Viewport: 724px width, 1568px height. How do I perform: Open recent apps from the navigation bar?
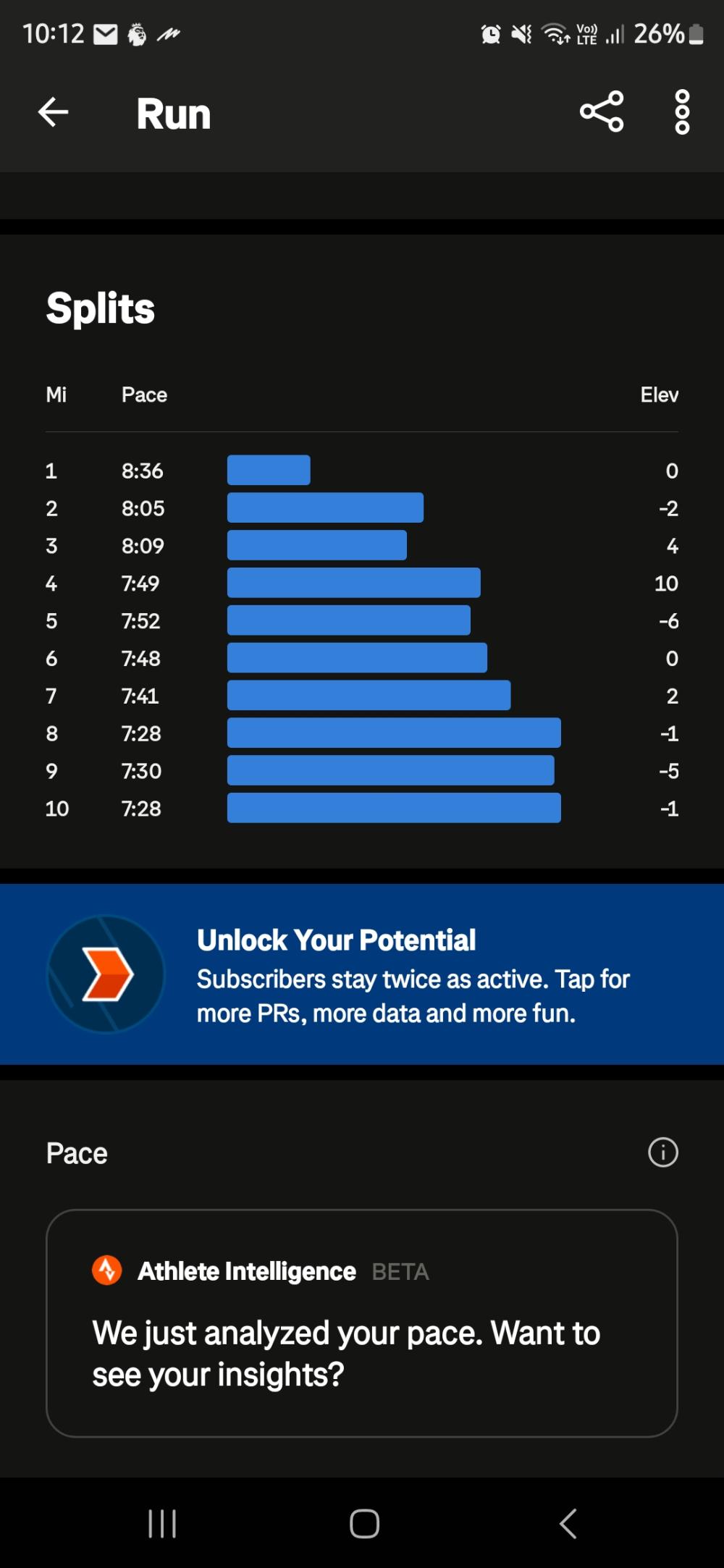162,1523
